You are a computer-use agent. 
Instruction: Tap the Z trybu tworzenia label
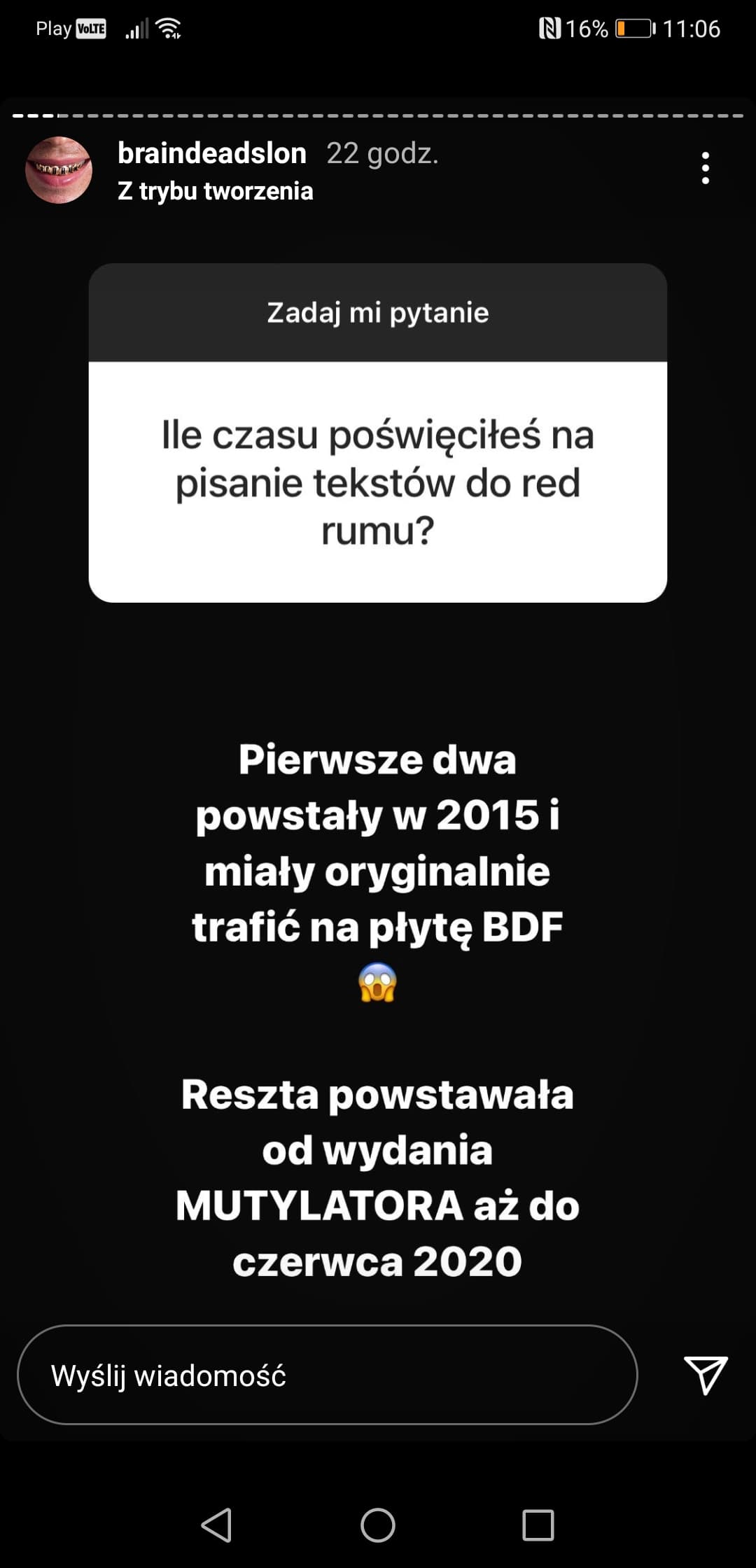pyautogui.click(x=216, y=191)
